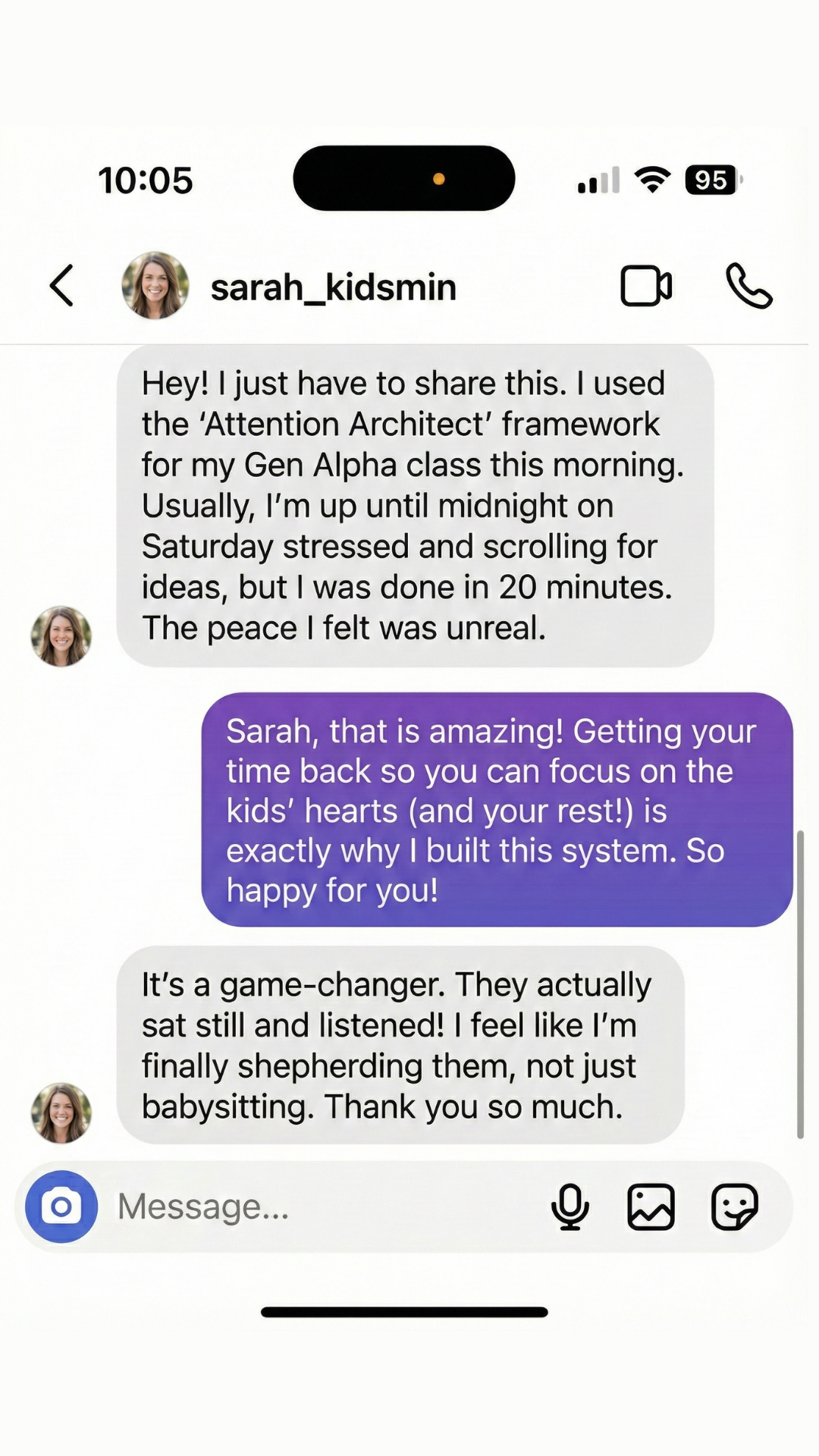Open sarah_kidsmin's profile from the chat header

(332, 287)
